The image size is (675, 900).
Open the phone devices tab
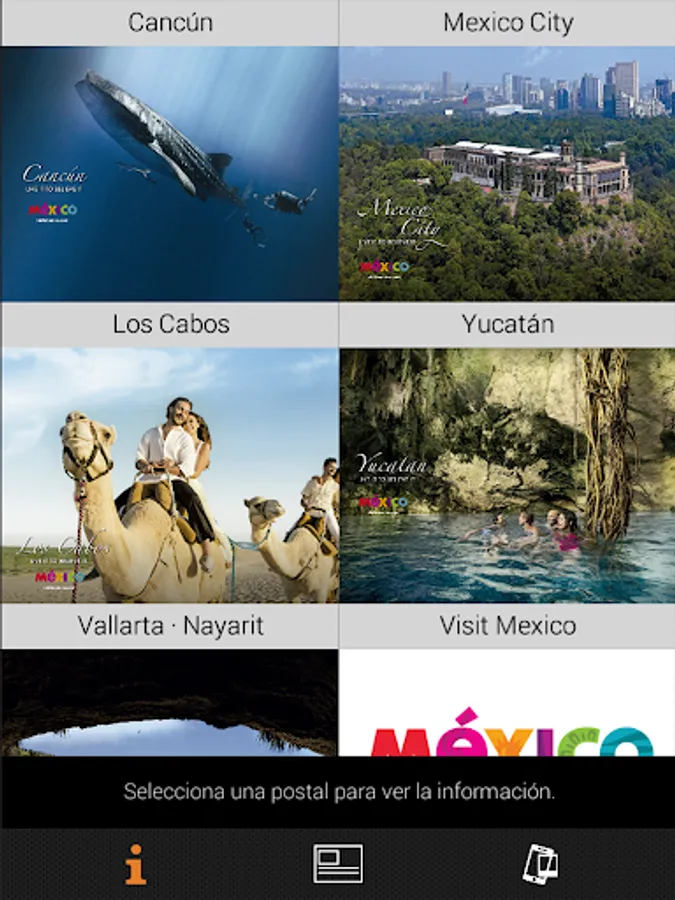coord(540,863)
